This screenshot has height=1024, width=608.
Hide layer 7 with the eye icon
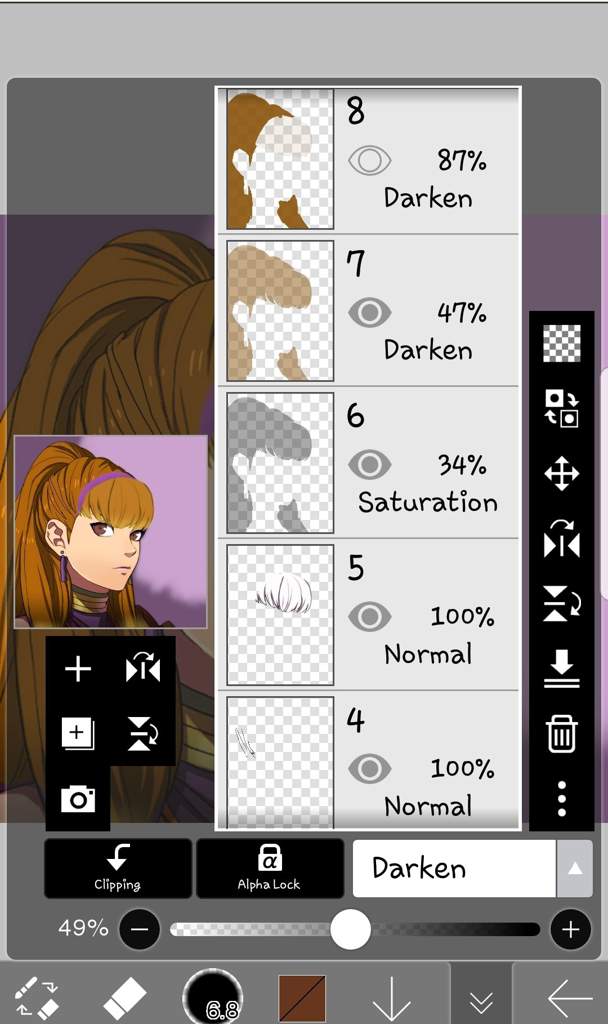[x=369, y=313]
